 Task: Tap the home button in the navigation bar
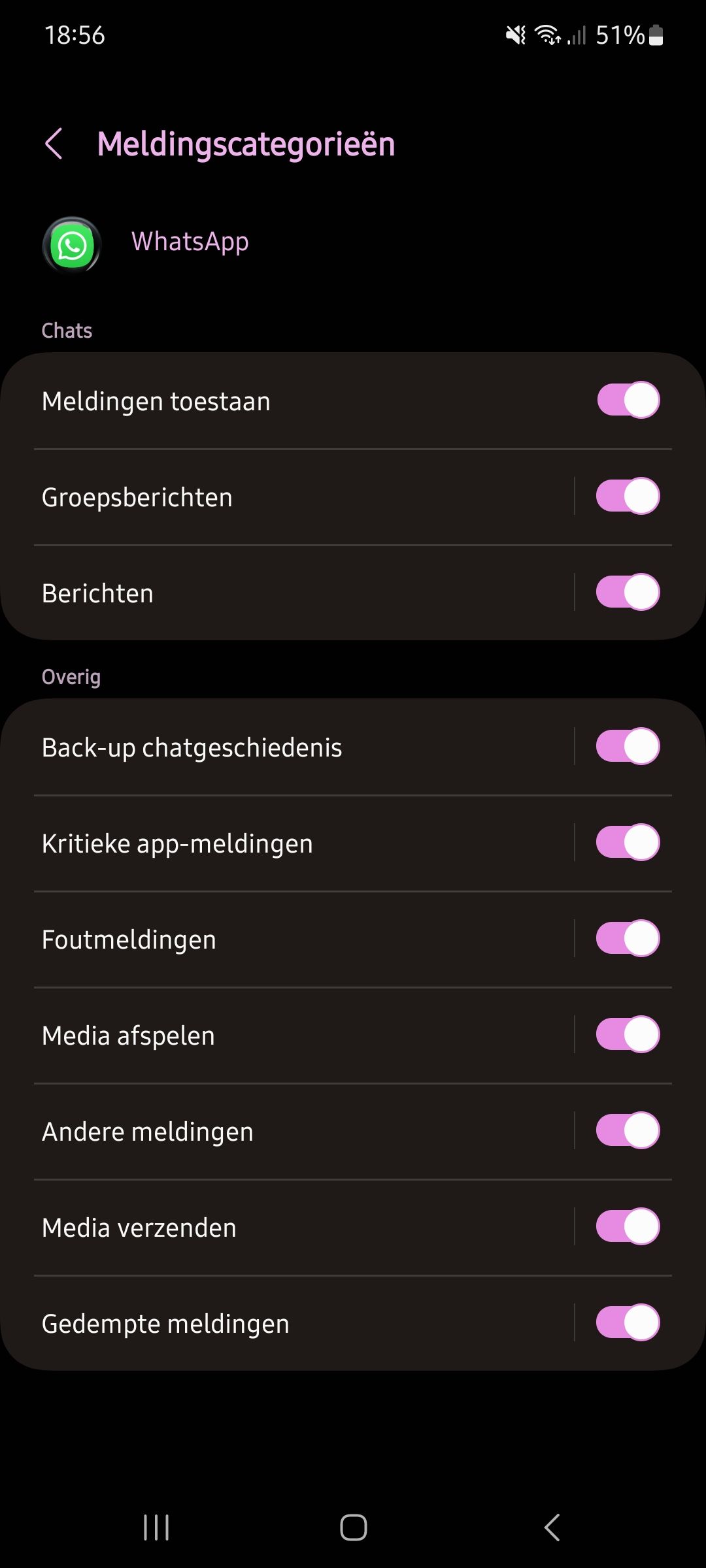coord(353,1527)
